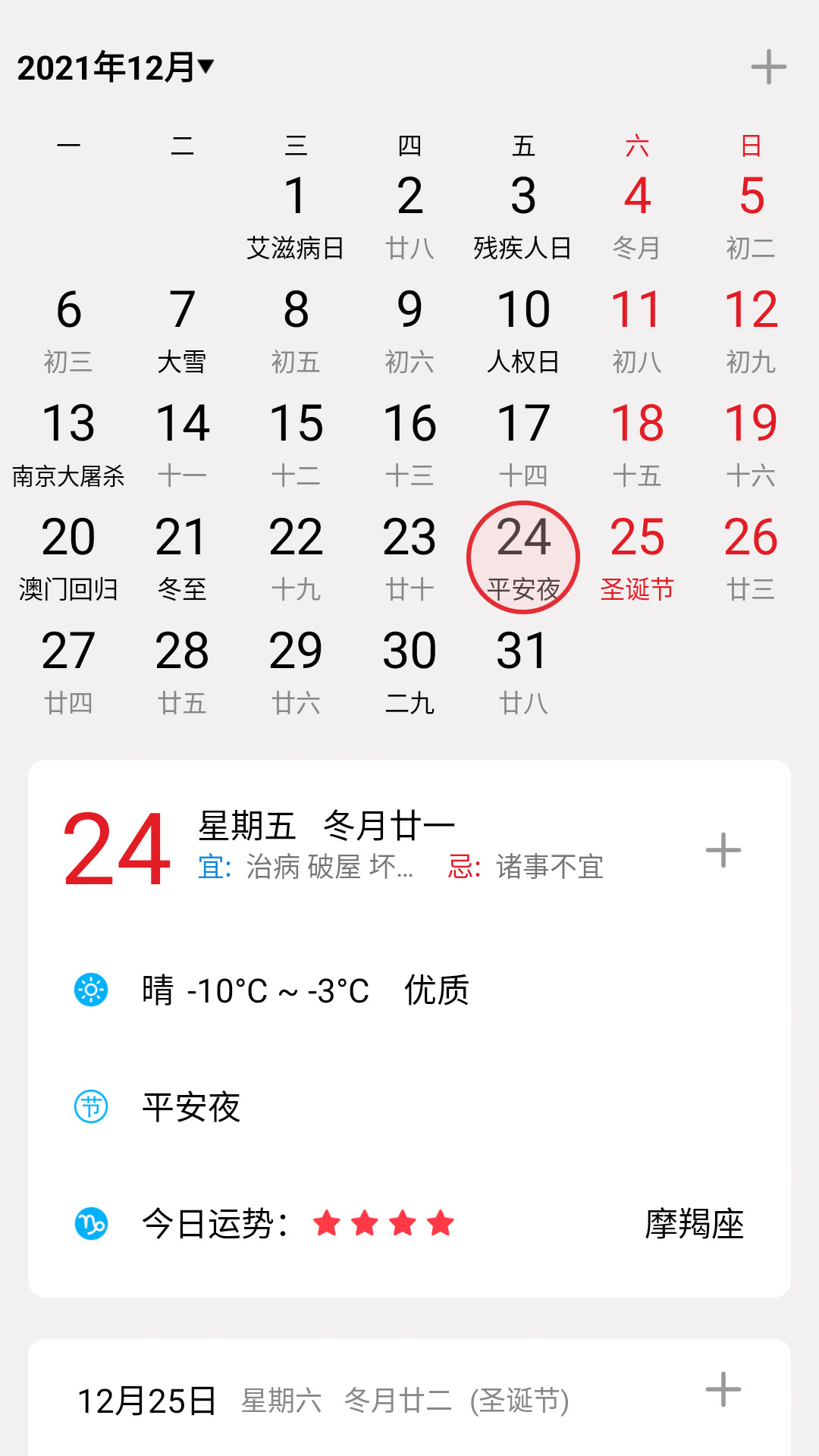The image size is (819, 1456).
Task: Pick December 28 in the calendar
Action: (x=182, y=671)
